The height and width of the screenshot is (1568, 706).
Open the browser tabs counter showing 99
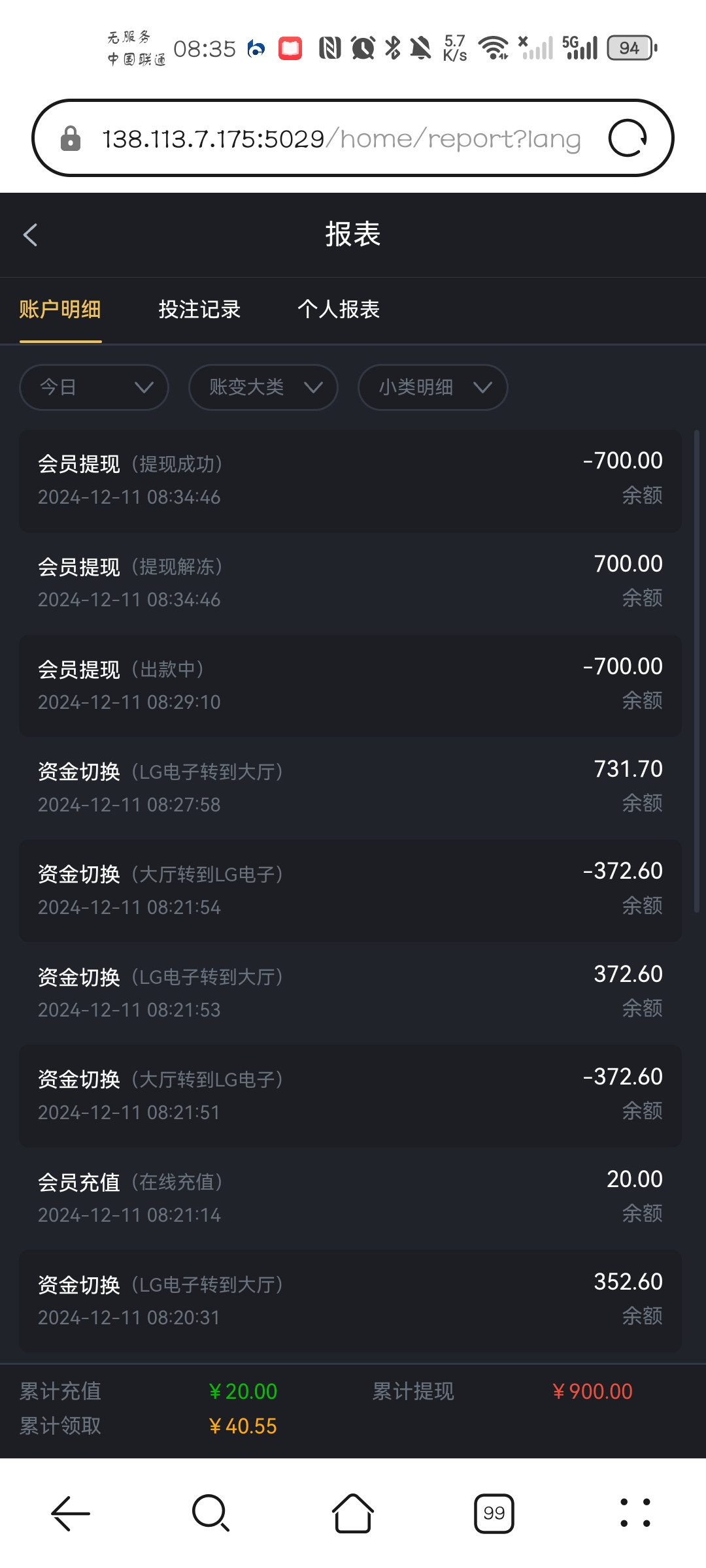[494, 1513]
